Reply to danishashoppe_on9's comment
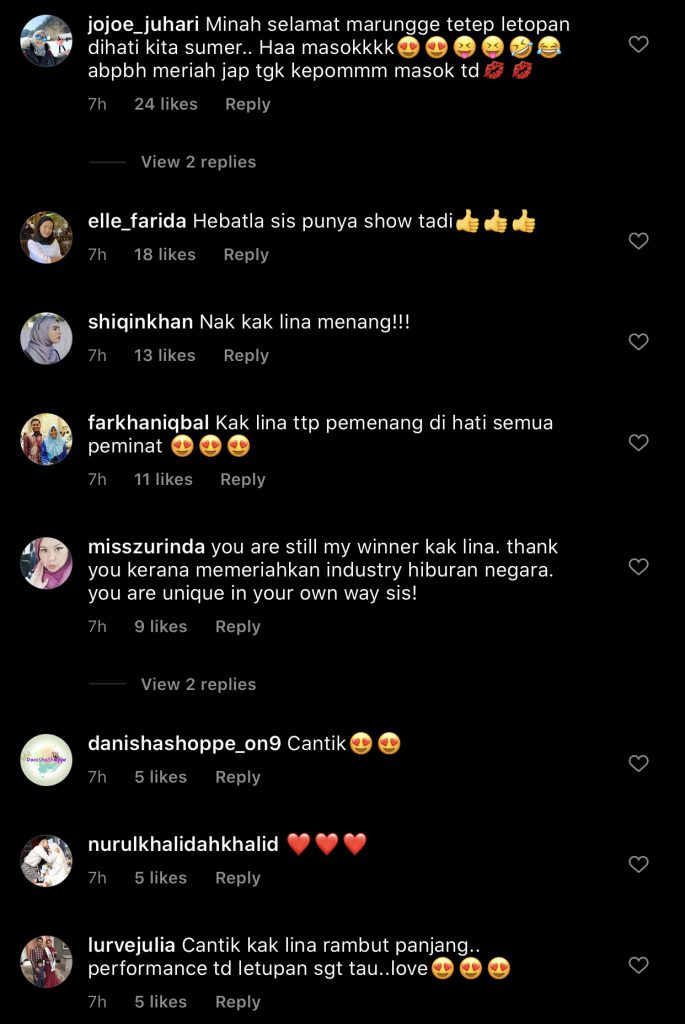 coord(237,777)
